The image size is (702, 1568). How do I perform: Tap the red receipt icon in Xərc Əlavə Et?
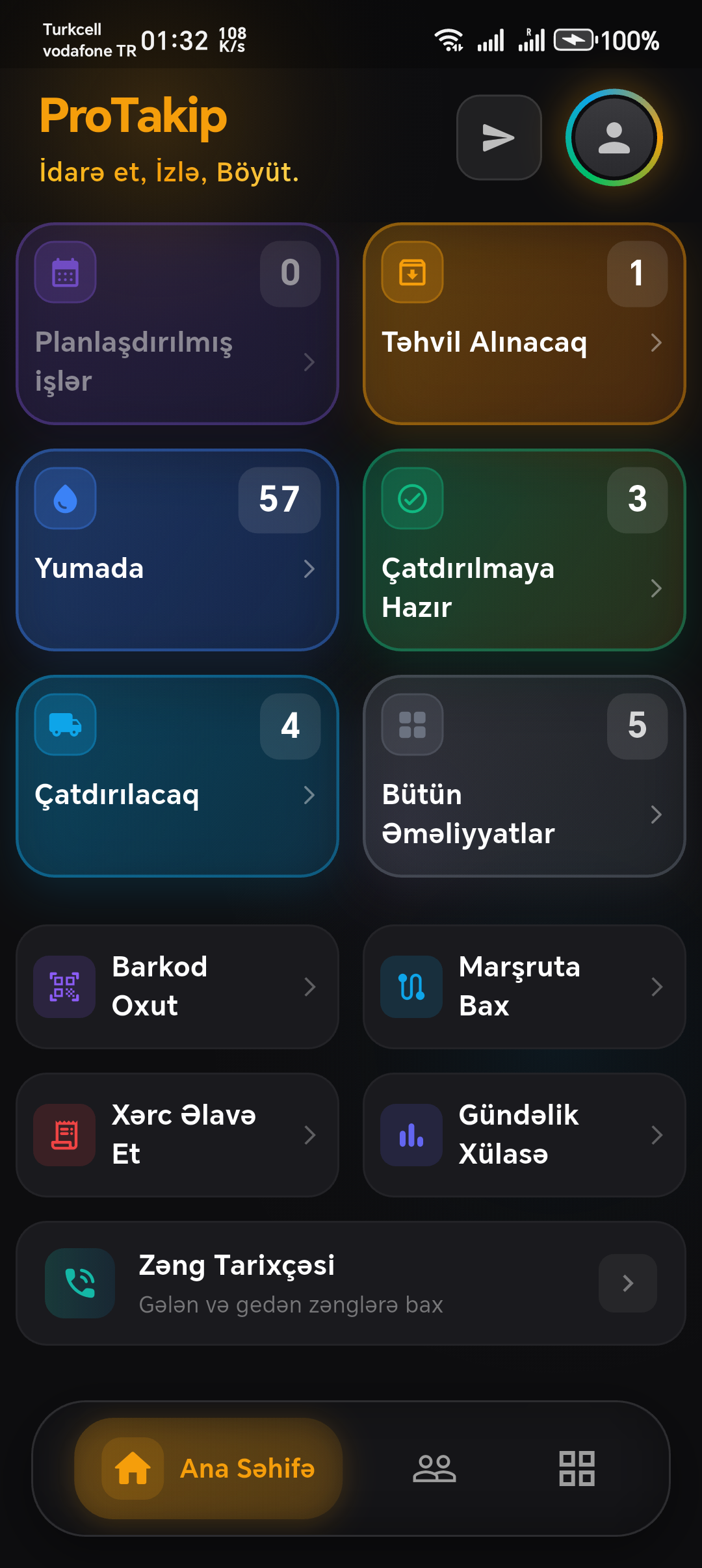click(x=64, y=1136)
